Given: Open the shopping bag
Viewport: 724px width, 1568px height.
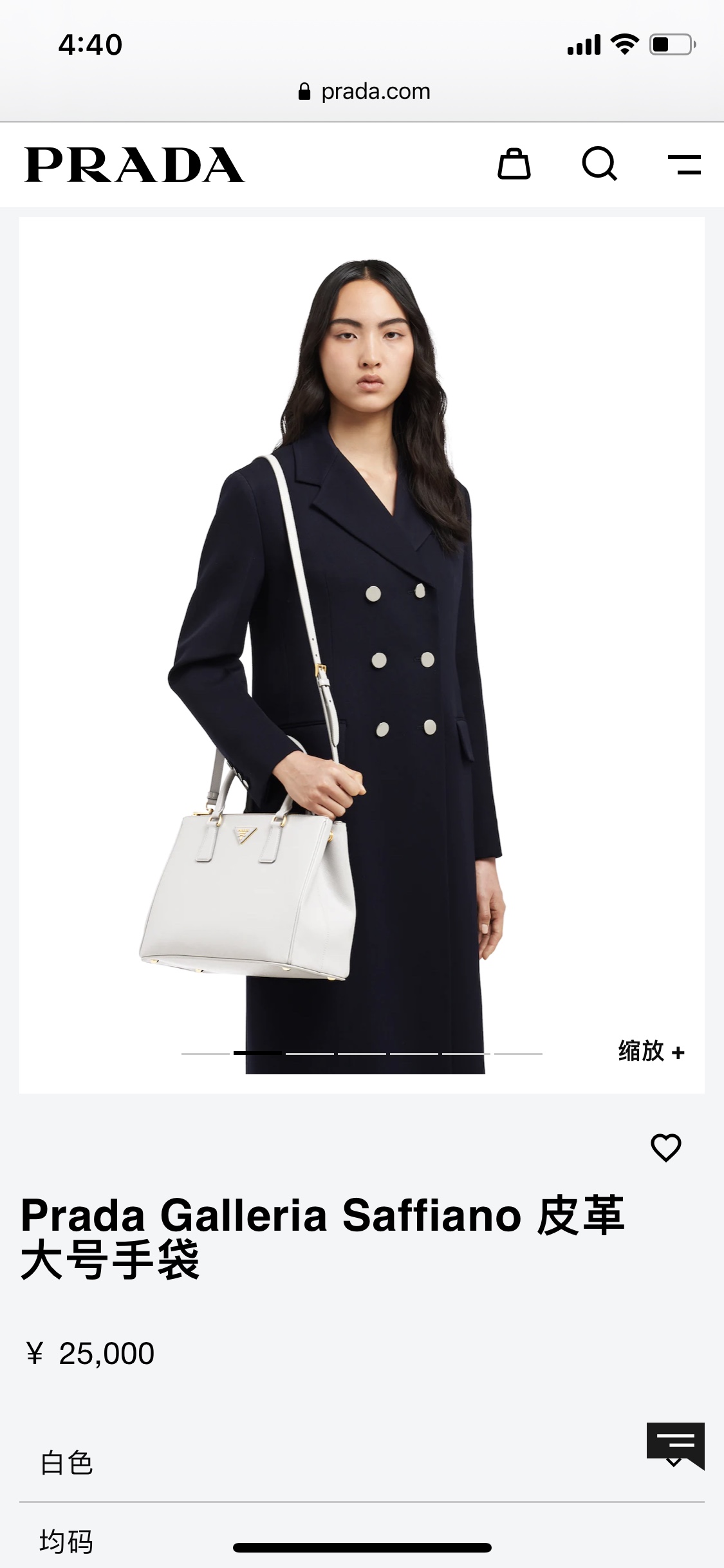Looking at the screenshot, I should (x=514, y=164).
